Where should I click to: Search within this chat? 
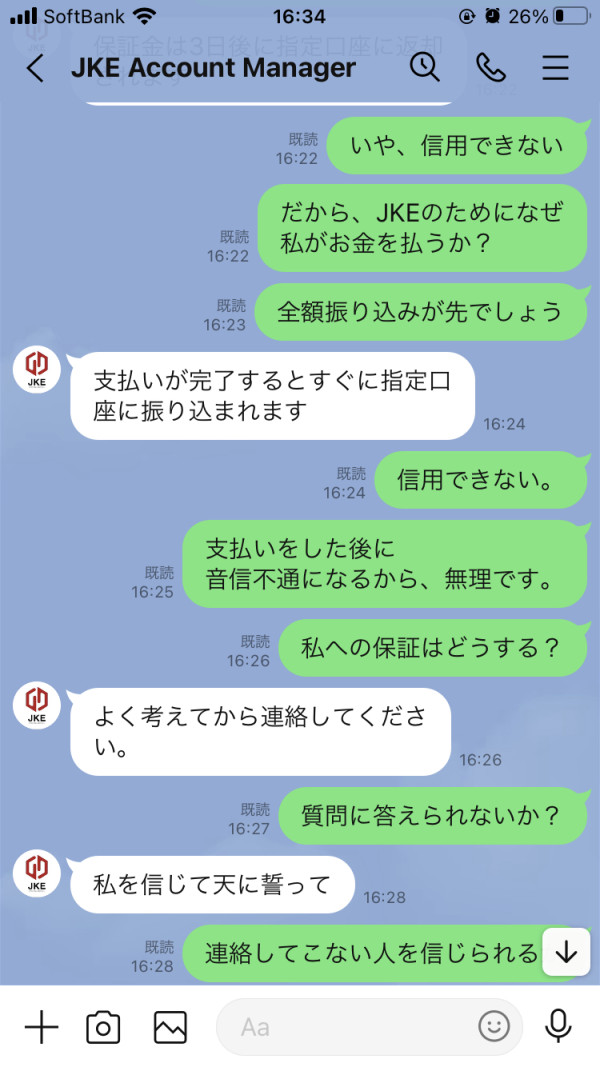coord(425,67)
